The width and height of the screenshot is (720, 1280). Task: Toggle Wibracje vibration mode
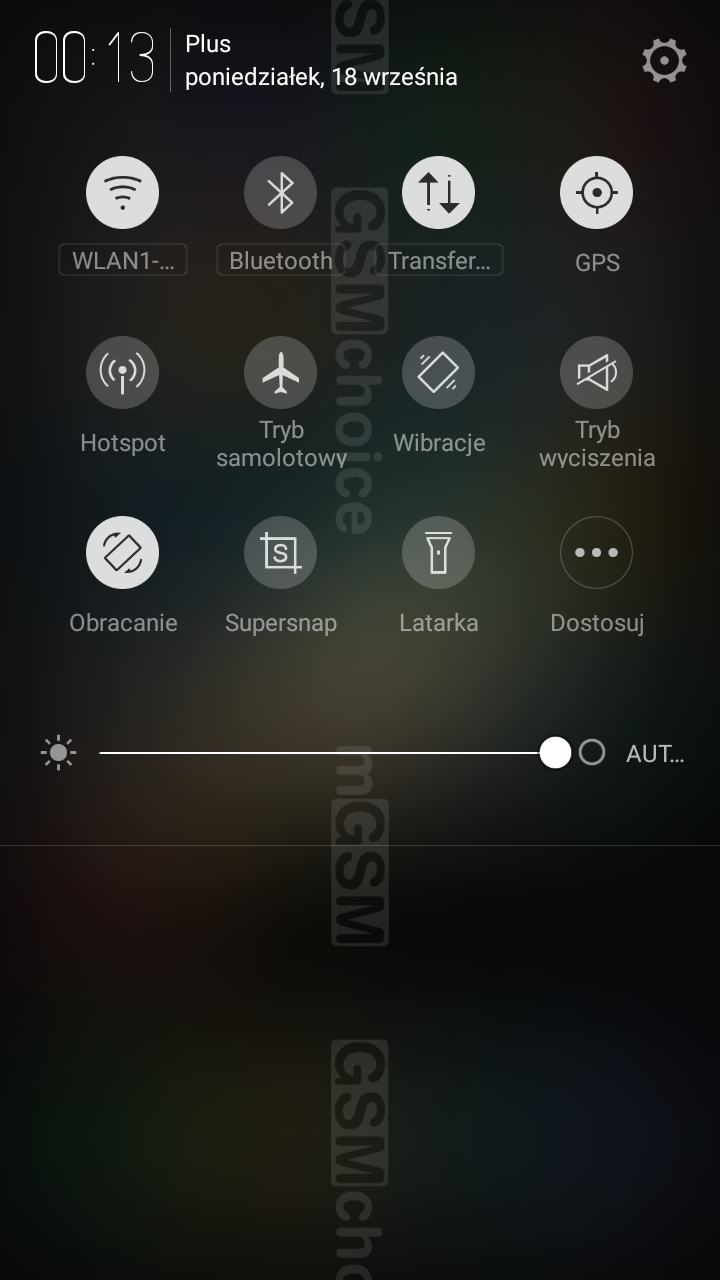(x=439, y=372)
